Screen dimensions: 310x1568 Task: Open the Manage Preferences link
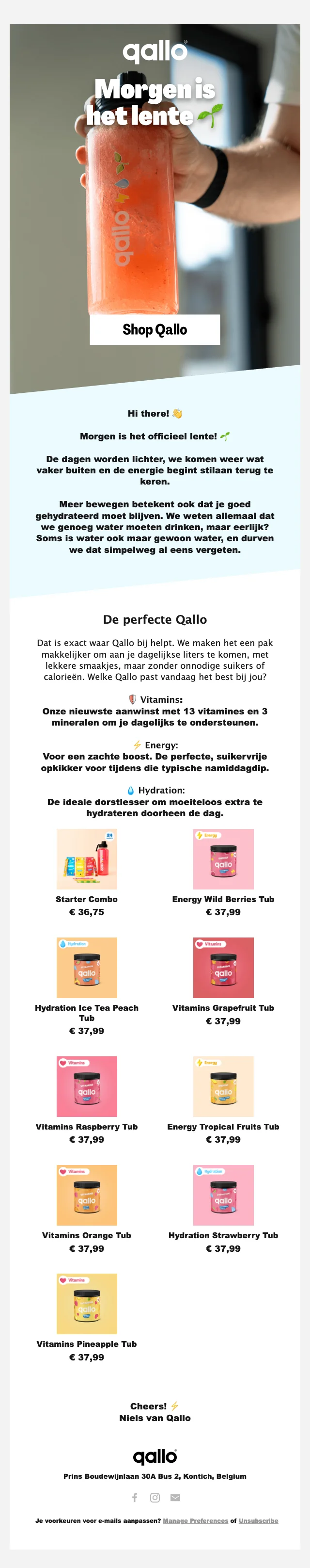pos(195,1520)
